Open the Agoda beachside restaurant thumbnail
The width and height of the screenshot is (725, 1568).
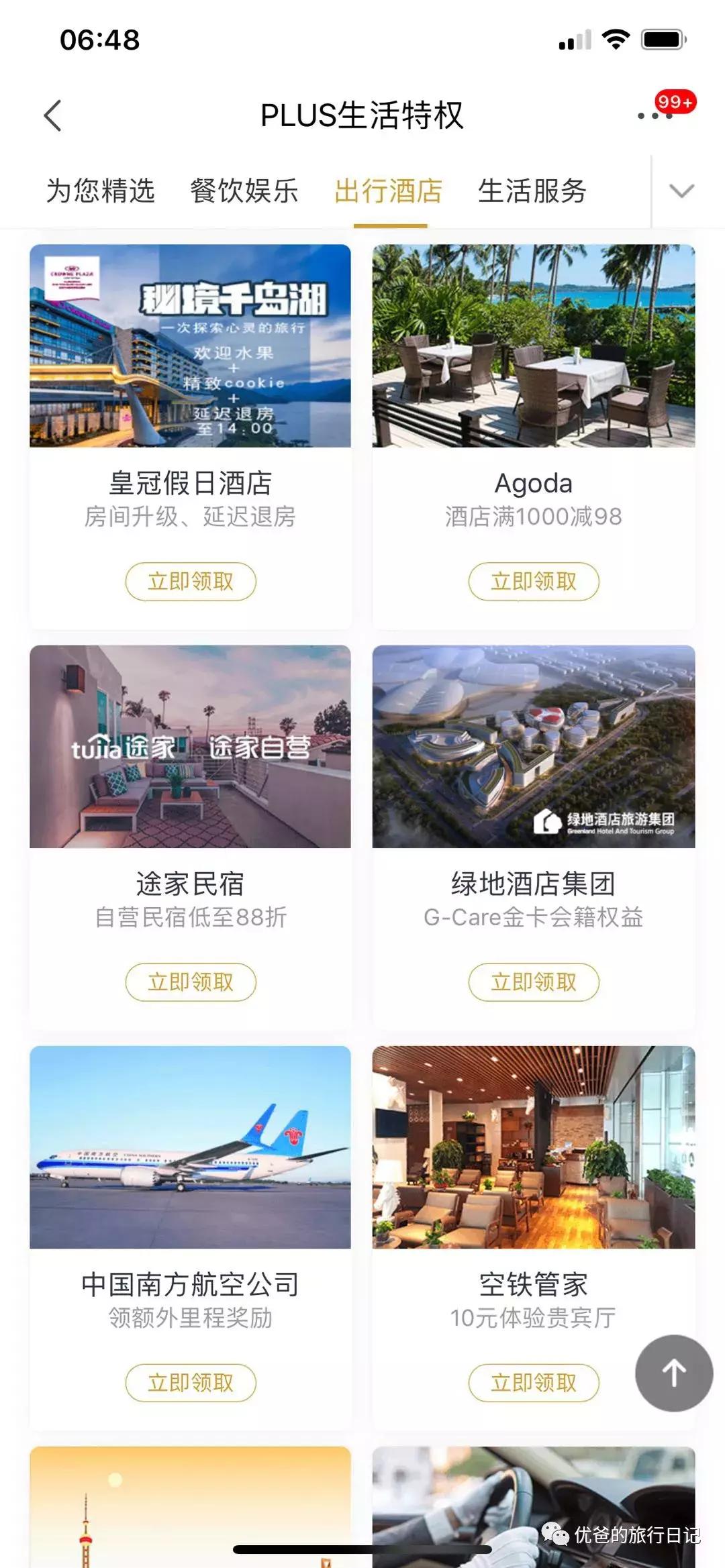534,346
